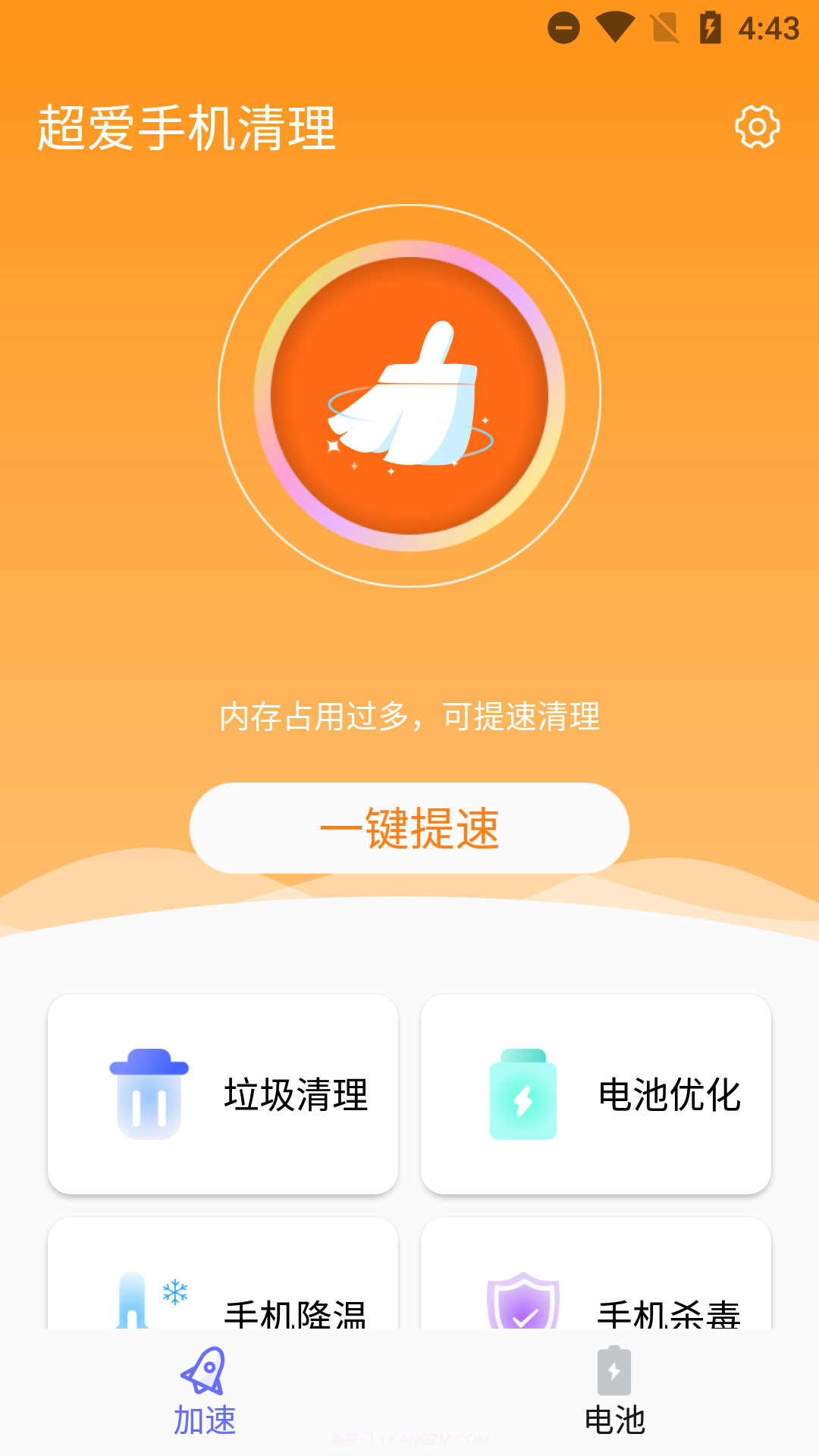This screenshot has width=819, height=1456.
Task: Open the settings gear icon
Action: point(756,126)
